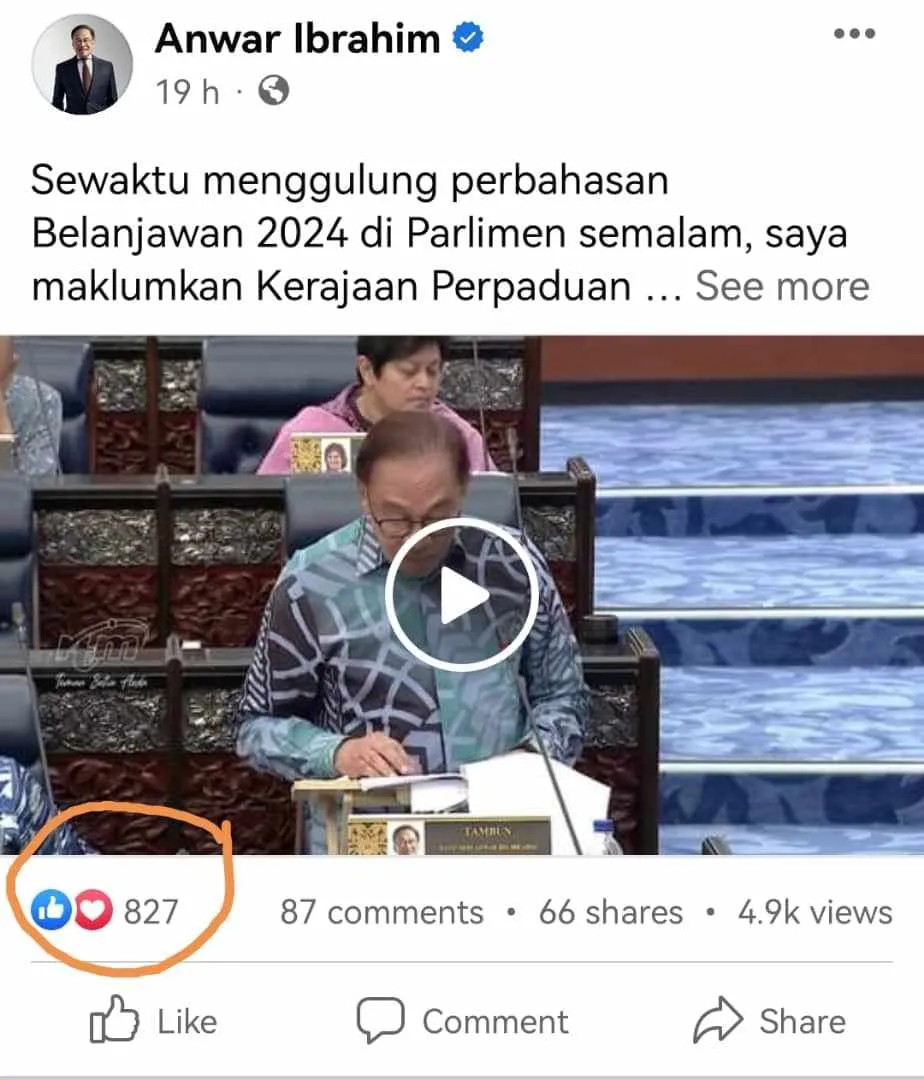The width and height of the screenshot is (924, 1080).
Task: Share this post
Action: (x=769, y=1021)
